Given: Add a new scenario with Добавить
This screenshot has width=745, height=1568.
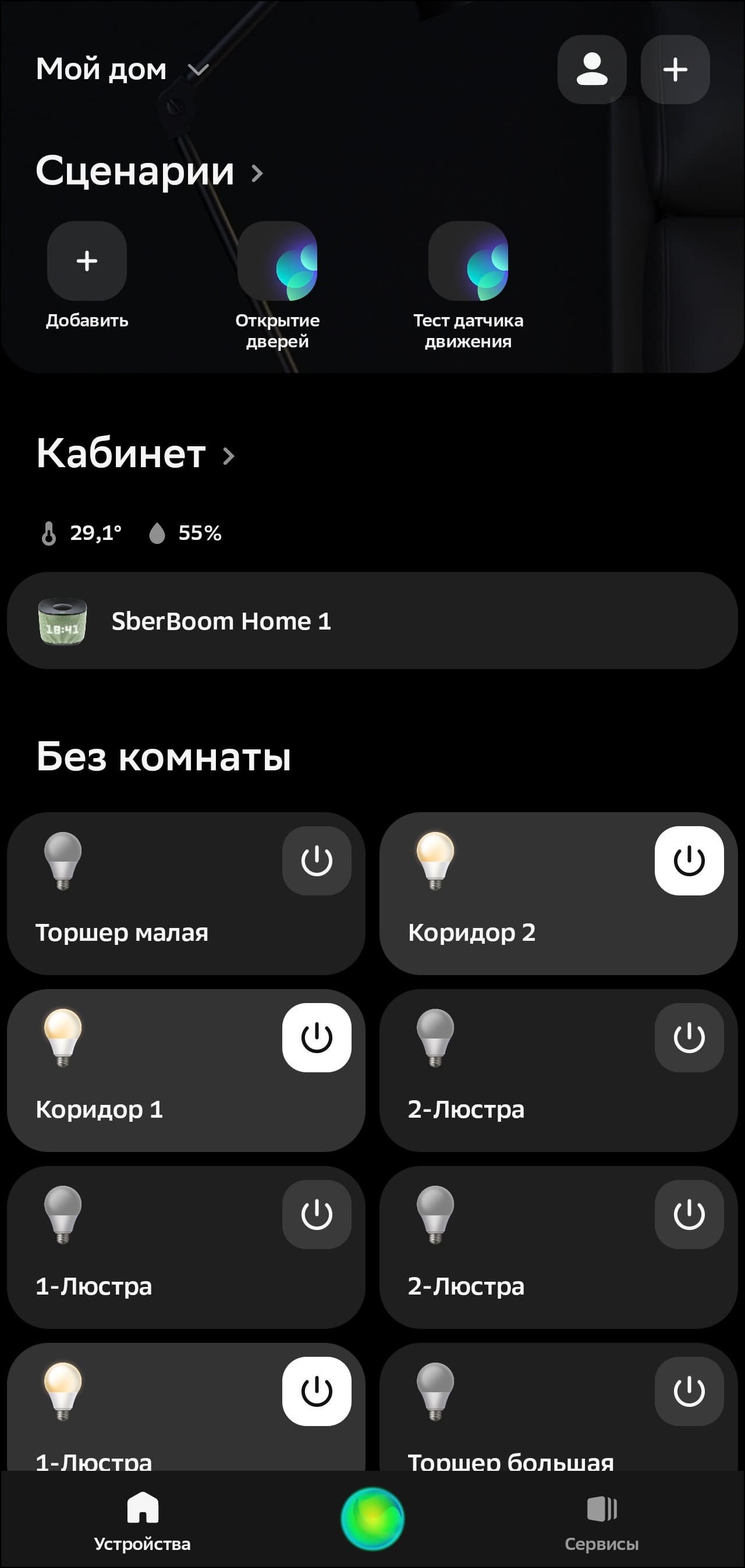Looking at the screenshot, I should tap(87, 262).
